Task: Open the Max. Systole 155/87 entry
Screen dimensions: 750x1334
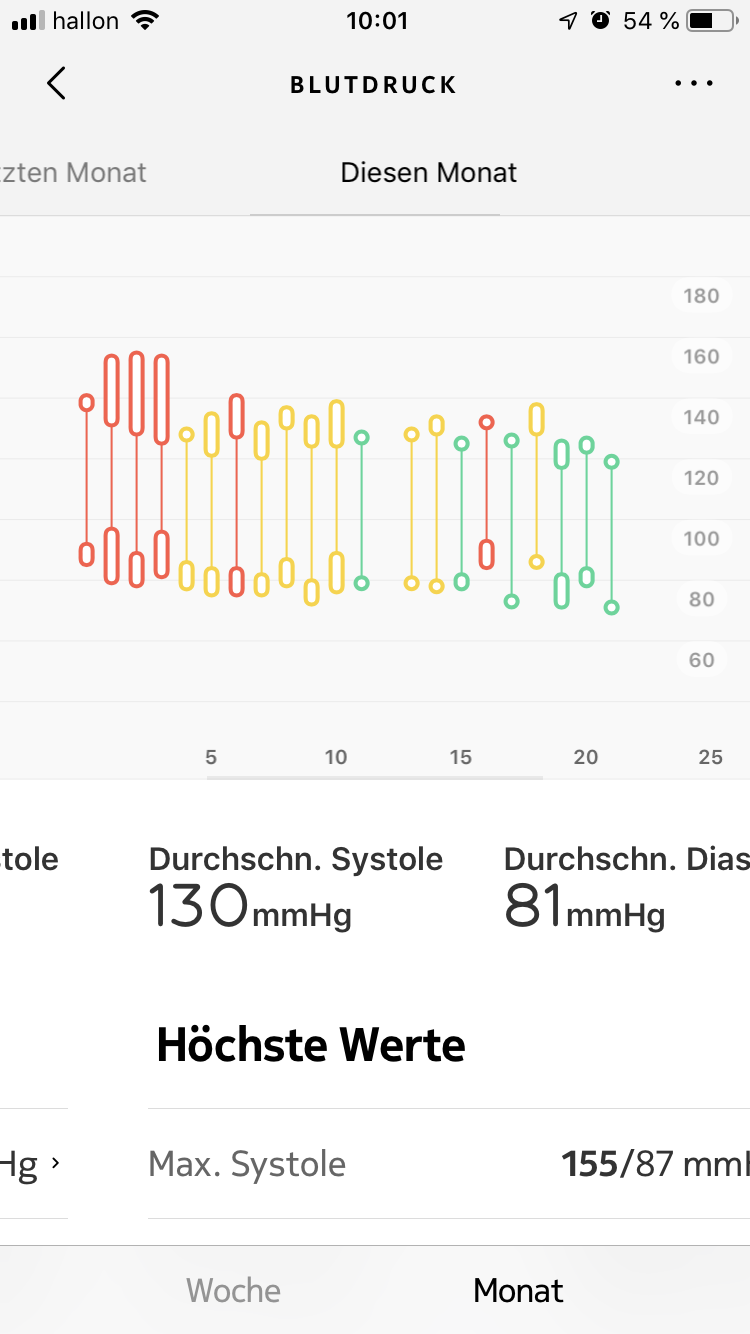Action: pos(450,1164)
